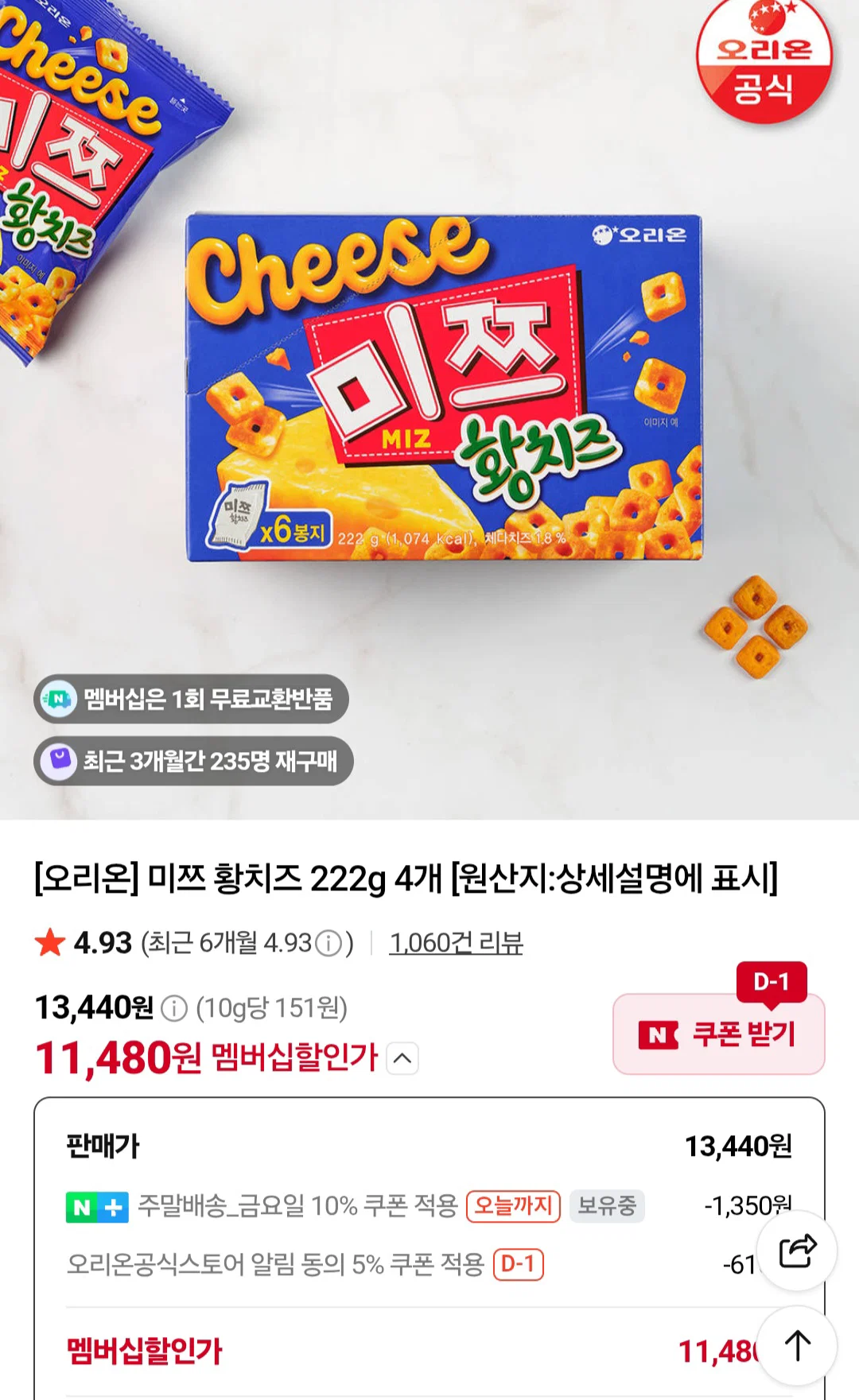Open price info icon next to 13,440원
This screenshot has width=859, height=1400.
174,1009
